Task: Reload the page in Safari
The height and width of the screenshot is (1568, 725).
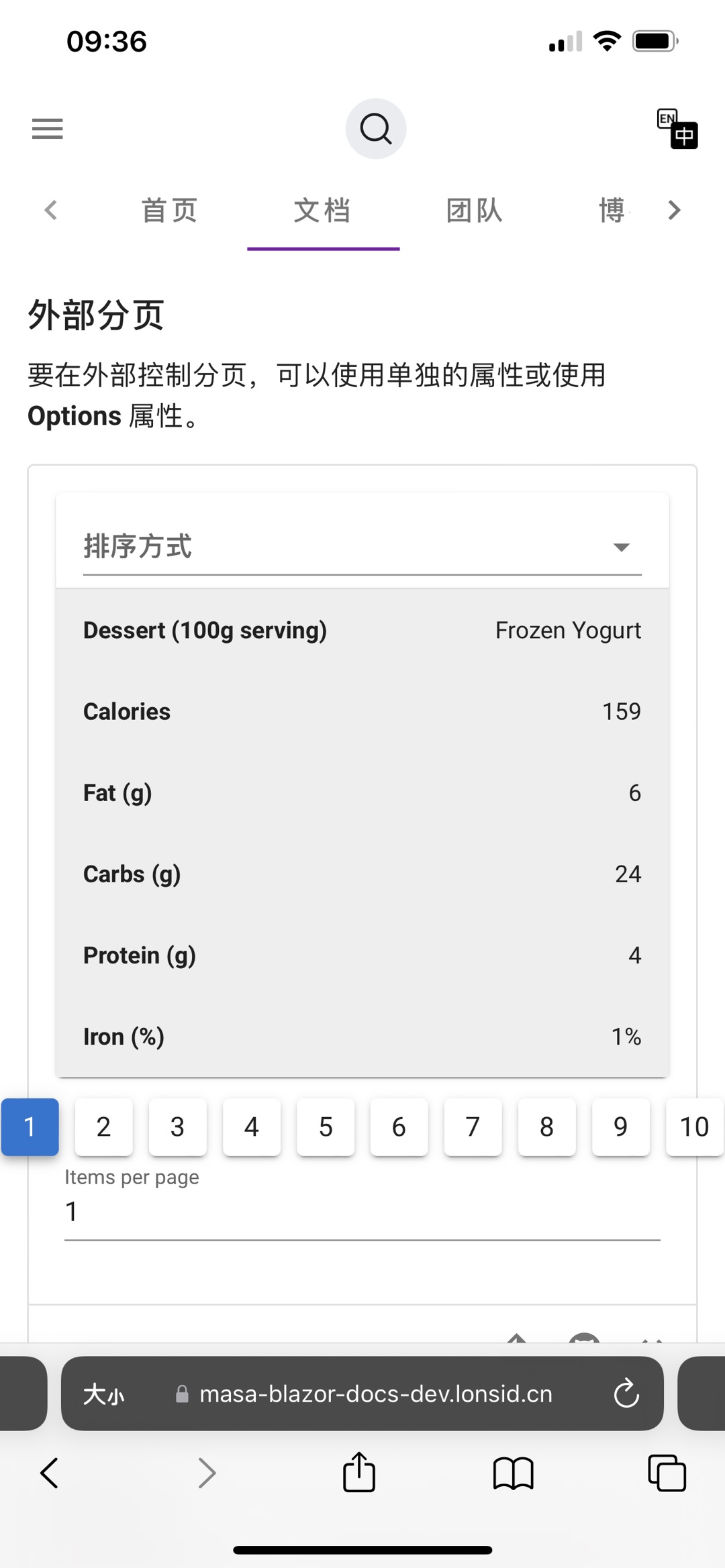Action: [x=626, y=1394]
